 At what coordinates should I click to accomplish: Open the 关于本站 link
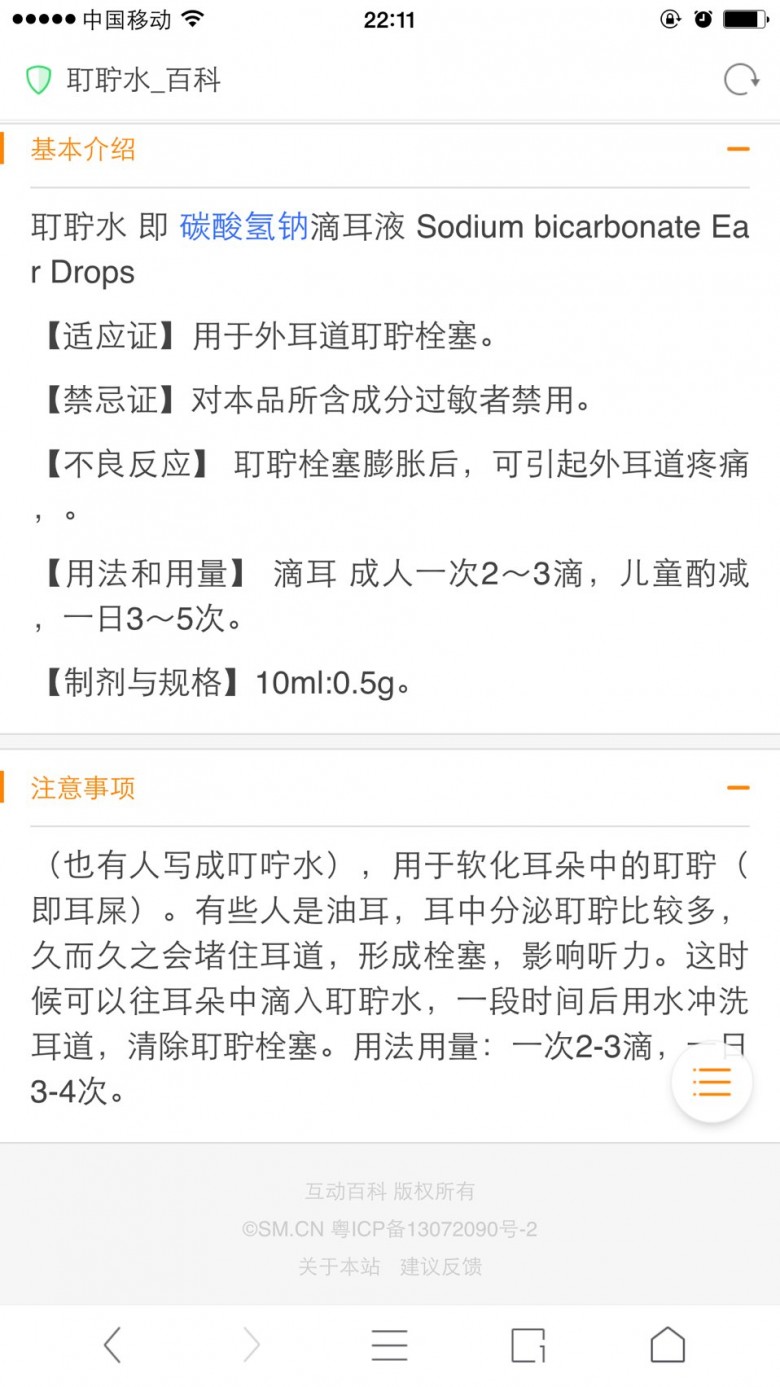[339, 1266]
